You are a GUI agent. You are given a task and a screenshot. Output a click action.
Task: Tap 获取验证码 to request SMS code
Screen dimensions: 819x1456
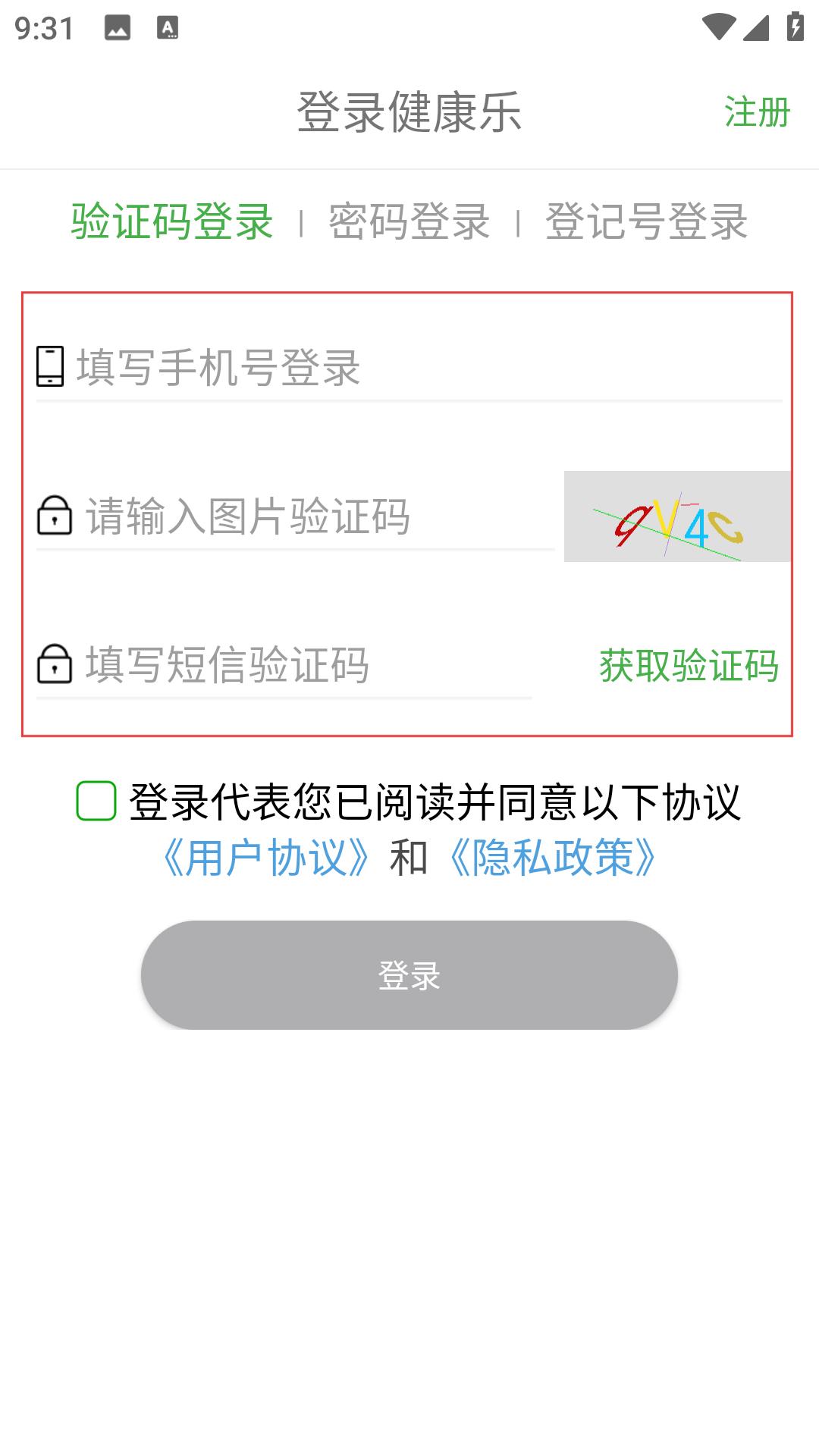tap(689, 665)
